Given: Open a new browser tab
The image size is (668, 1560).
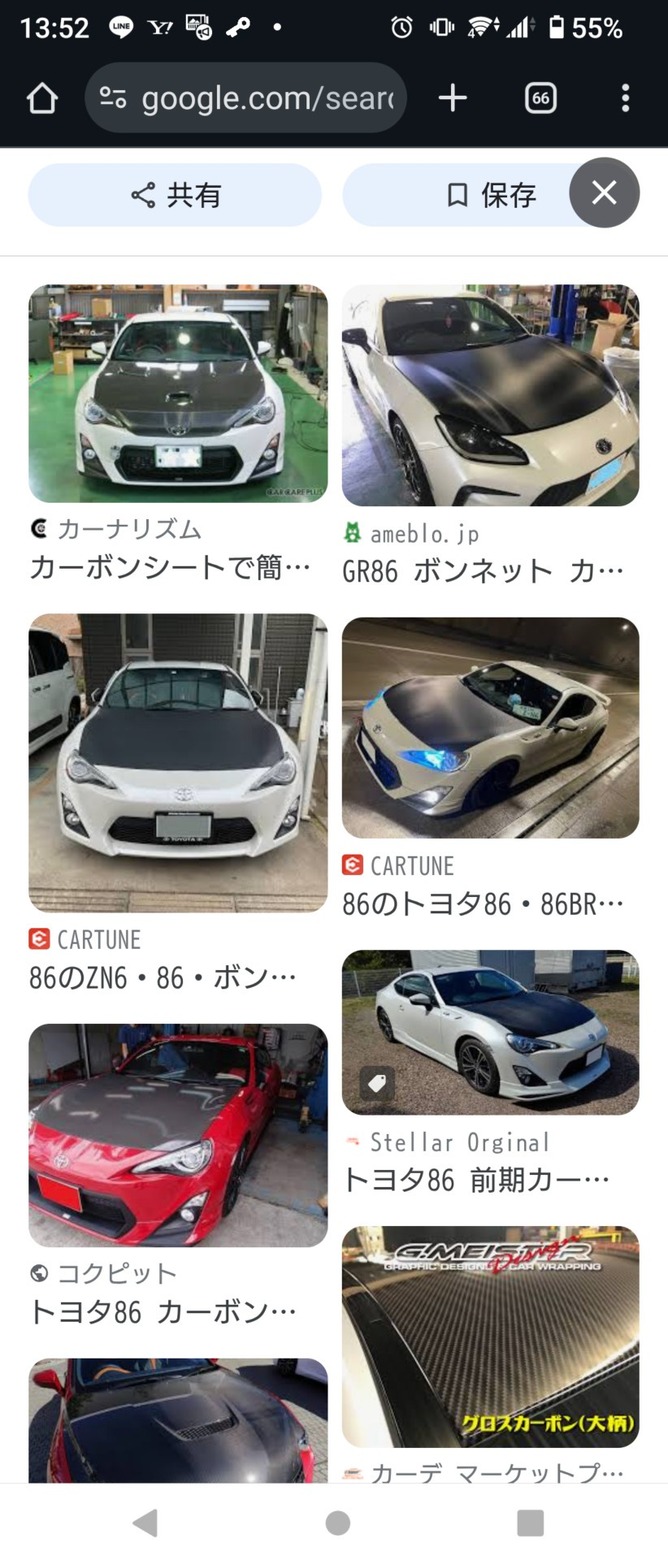Looking at the screenshot, I should [453, 98].
